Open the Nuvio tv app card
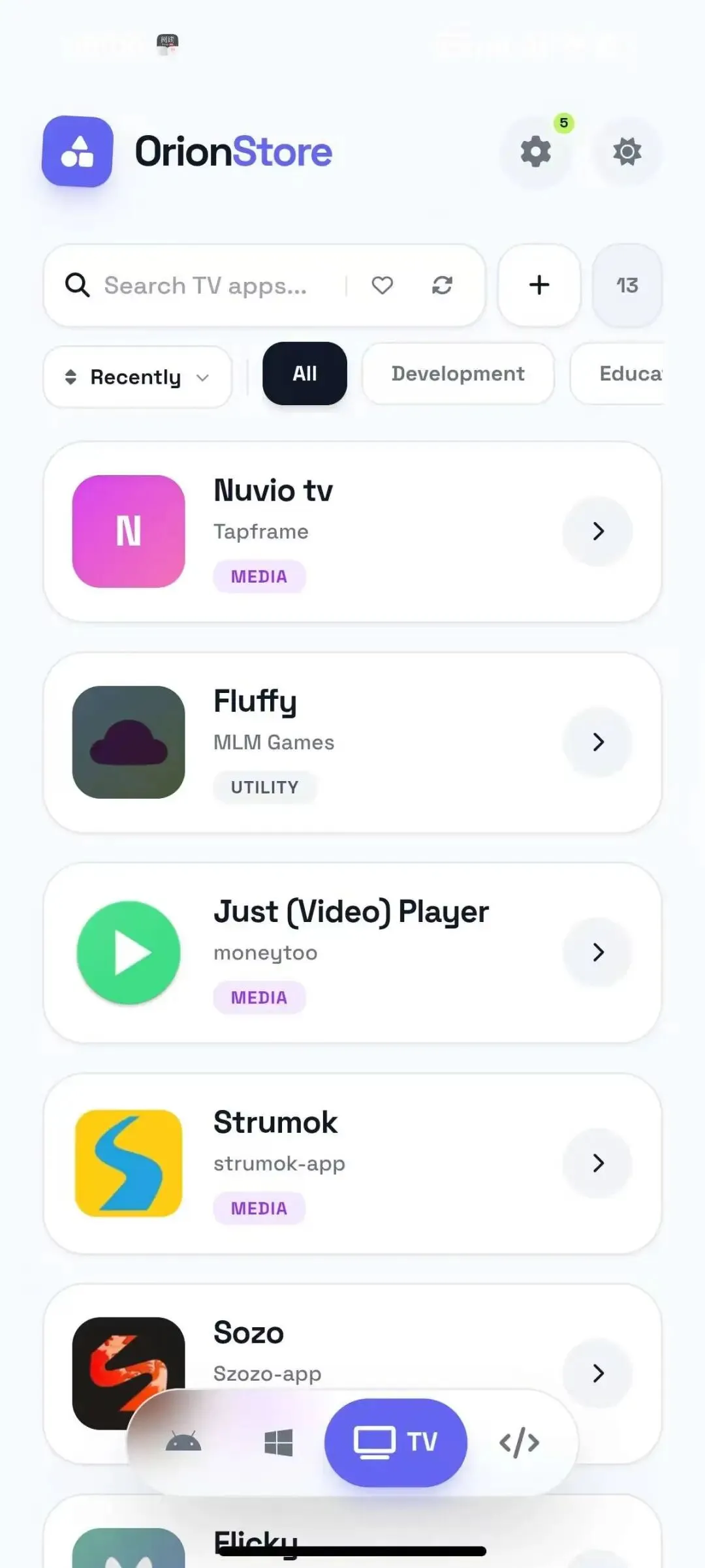The height and width of the screenshot is (1568, 705). [x=352, y=532]
